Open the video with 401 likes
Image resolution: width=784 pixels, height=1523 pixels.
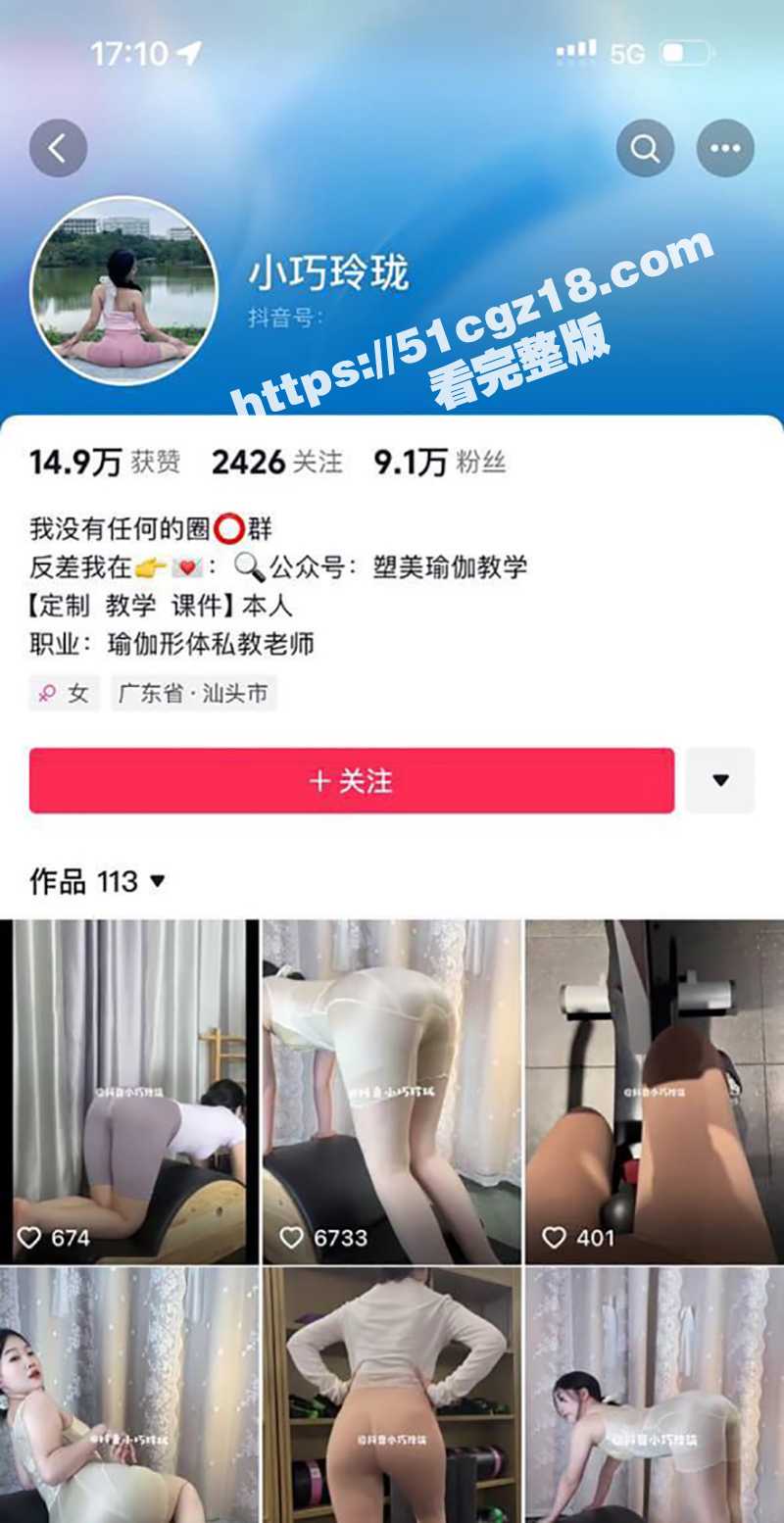[x=655, y=1091]
